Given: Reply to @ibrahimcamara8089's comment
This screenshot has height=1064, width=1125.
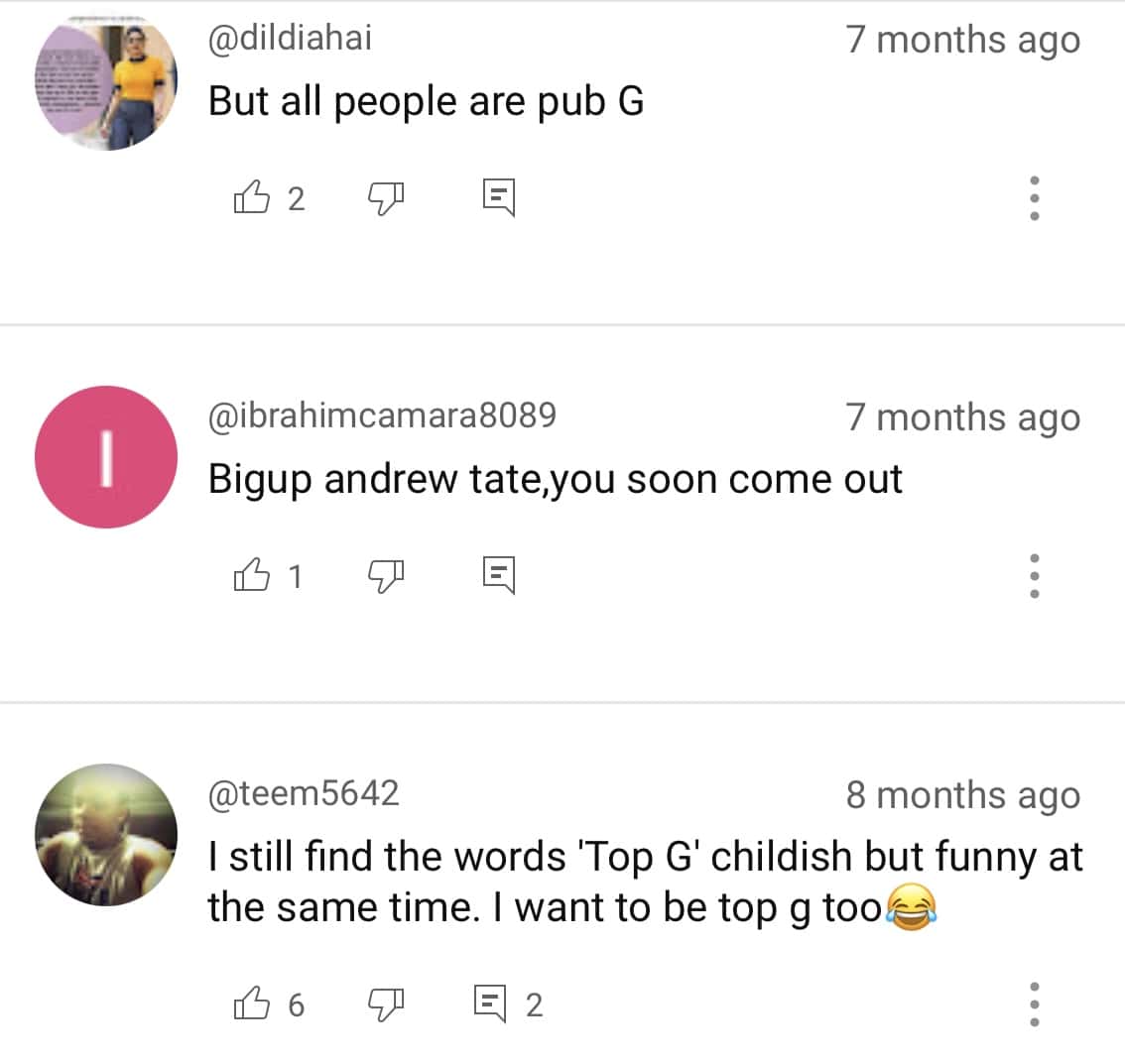Looking at the screenshot, I should pyautogui.click(x=498, y=574).
